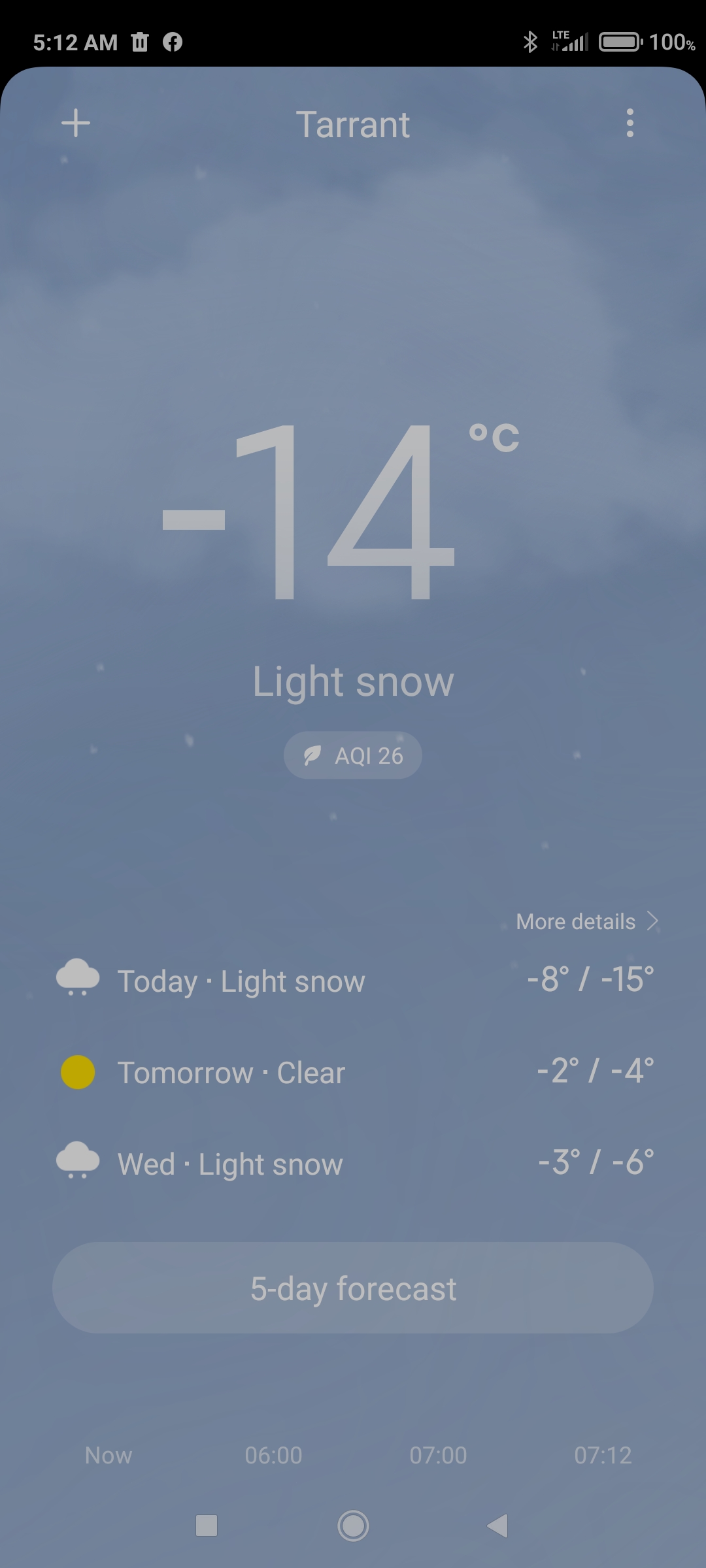The height and width of the screenshot is (1568, 706).
Task: Go to home screen via navigation bar
Action: click(x=353, y=1526)
